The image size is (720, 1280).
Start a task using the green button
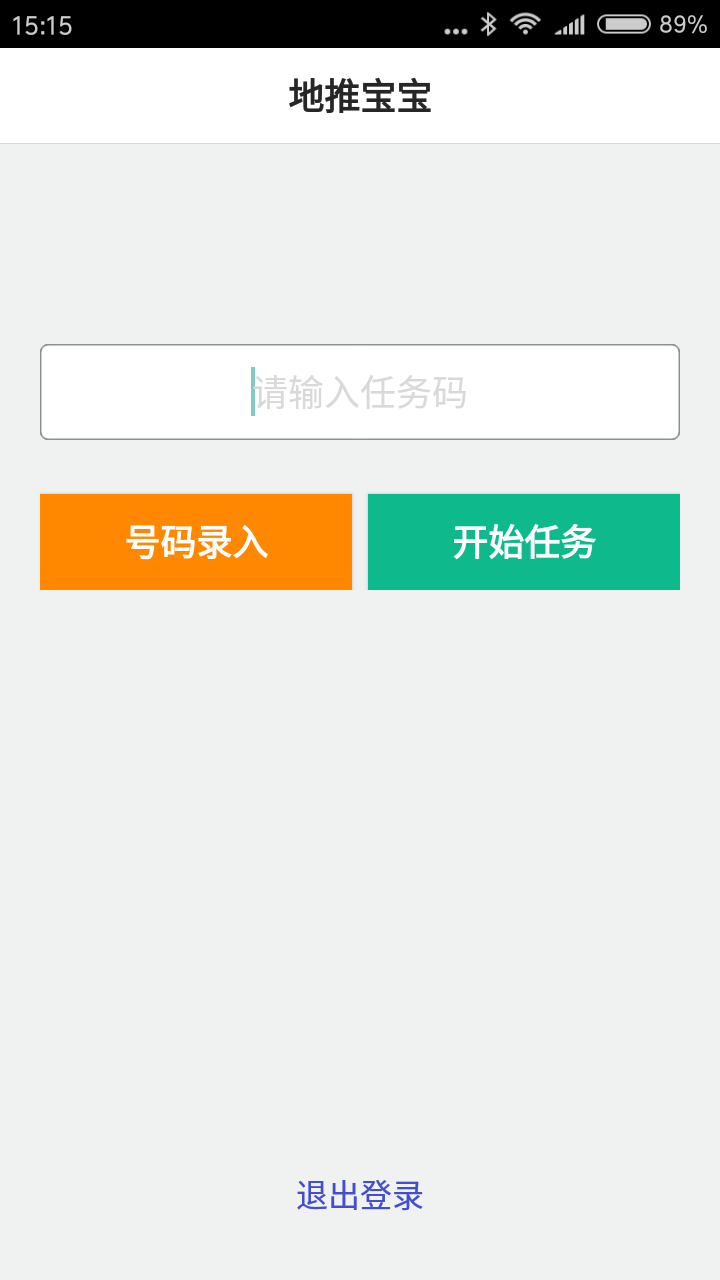click(x=523, y=541)
